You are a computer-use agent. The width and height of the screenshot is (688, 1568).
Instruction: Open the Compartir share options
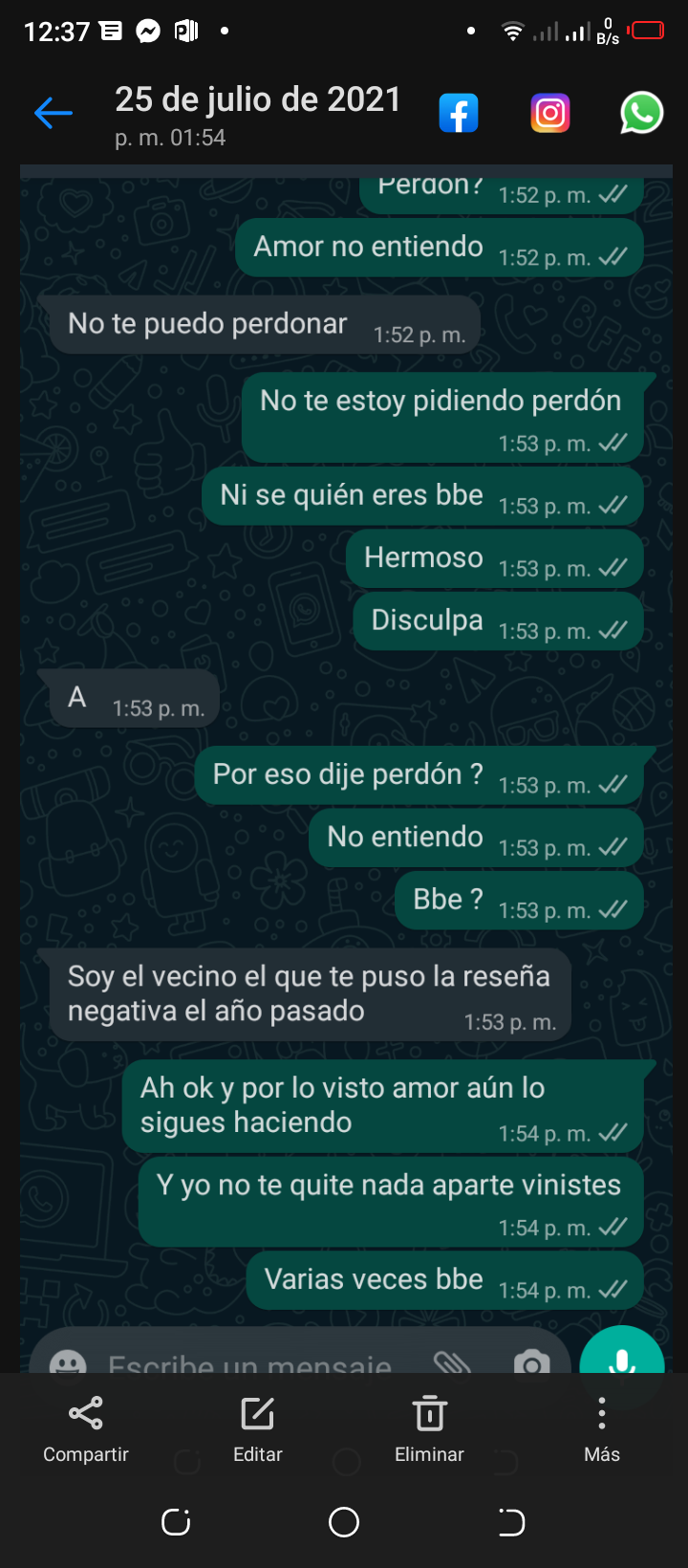click(x=86, y=1428)
